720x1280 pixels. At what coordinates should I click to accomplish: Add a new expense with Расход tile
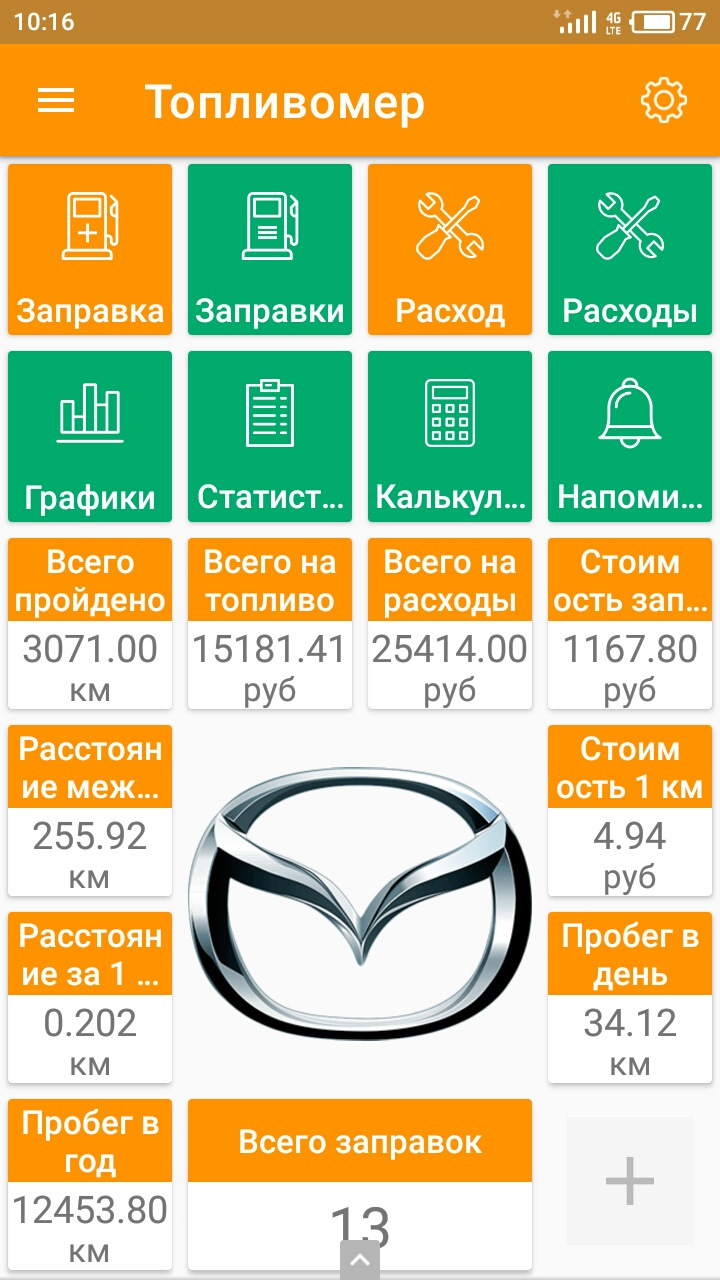450,249
